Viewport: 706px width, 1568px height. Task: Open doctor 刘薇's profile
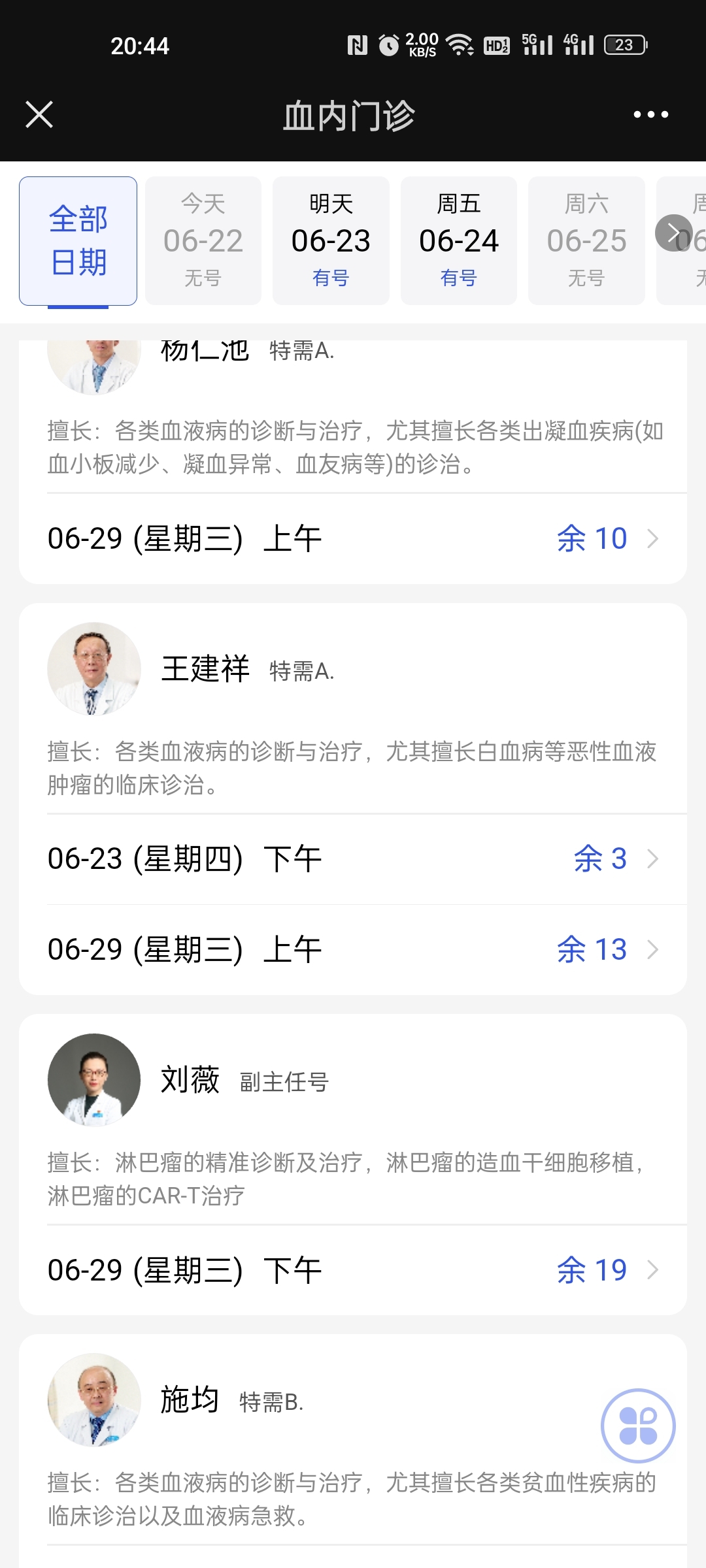click(188, 1080)
